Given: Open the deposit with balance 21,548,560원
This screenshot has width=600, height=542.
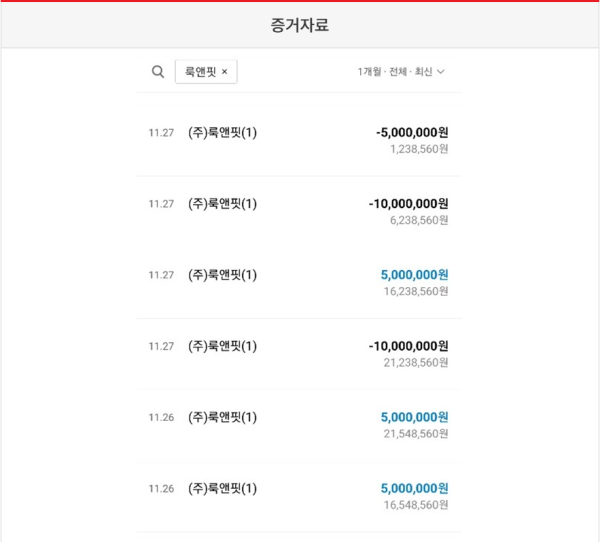Looking at the screenshot, I should click(298, 424).
